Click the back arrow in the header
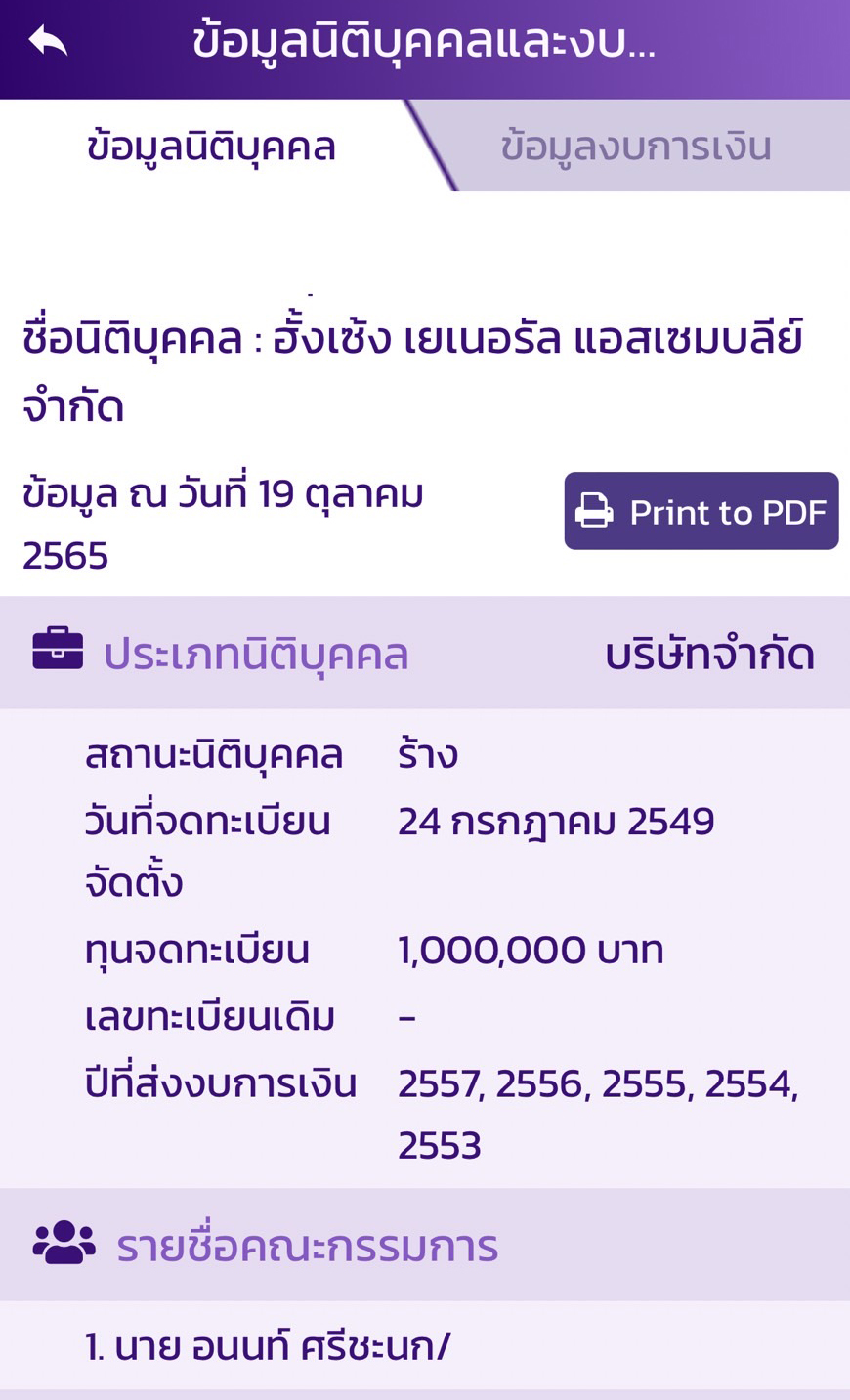The width and height of the screenshot is (850, 1400). click(44, 41)
